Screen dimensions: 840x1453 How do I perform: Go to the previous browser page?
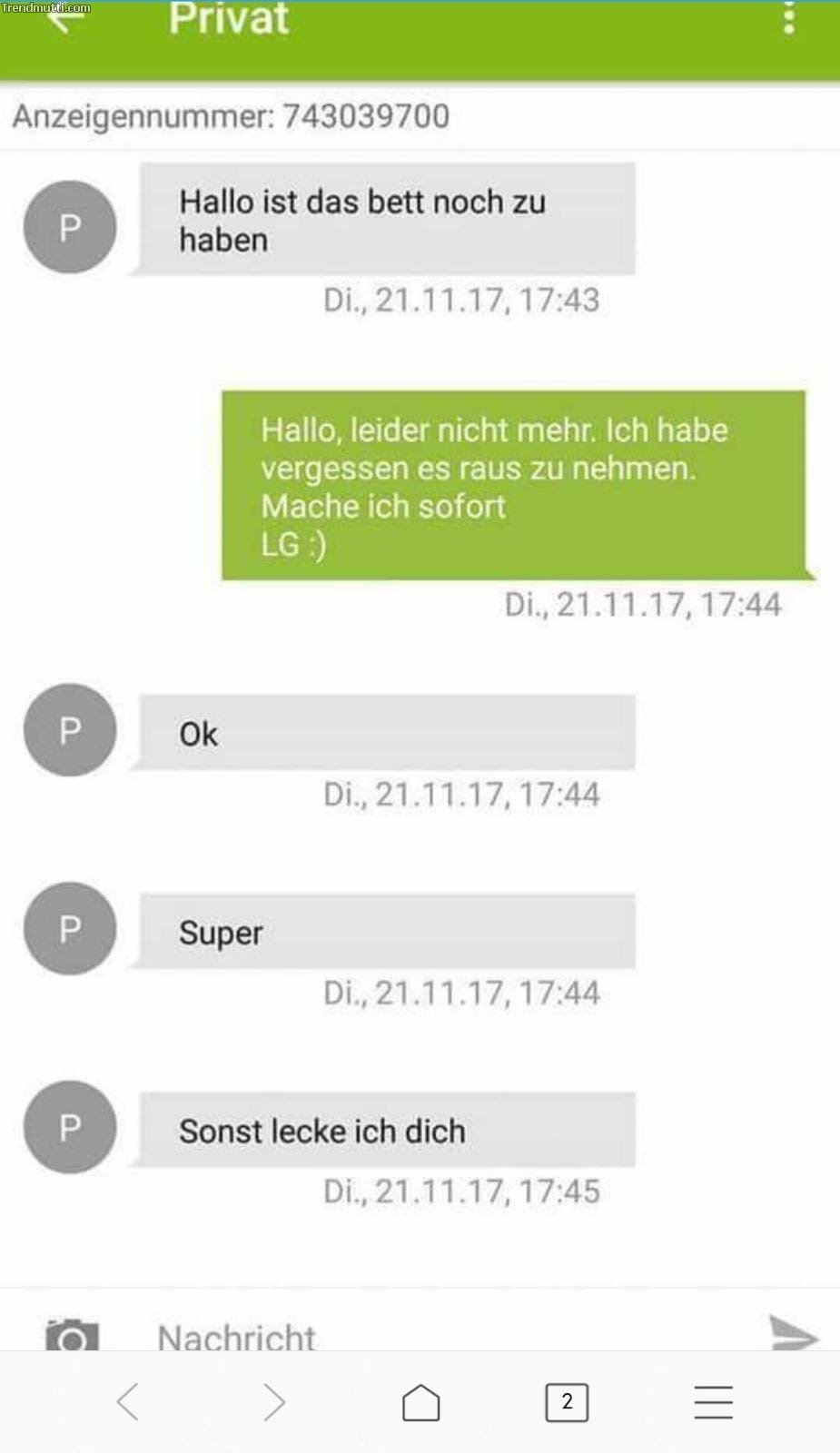[128, 1402]
